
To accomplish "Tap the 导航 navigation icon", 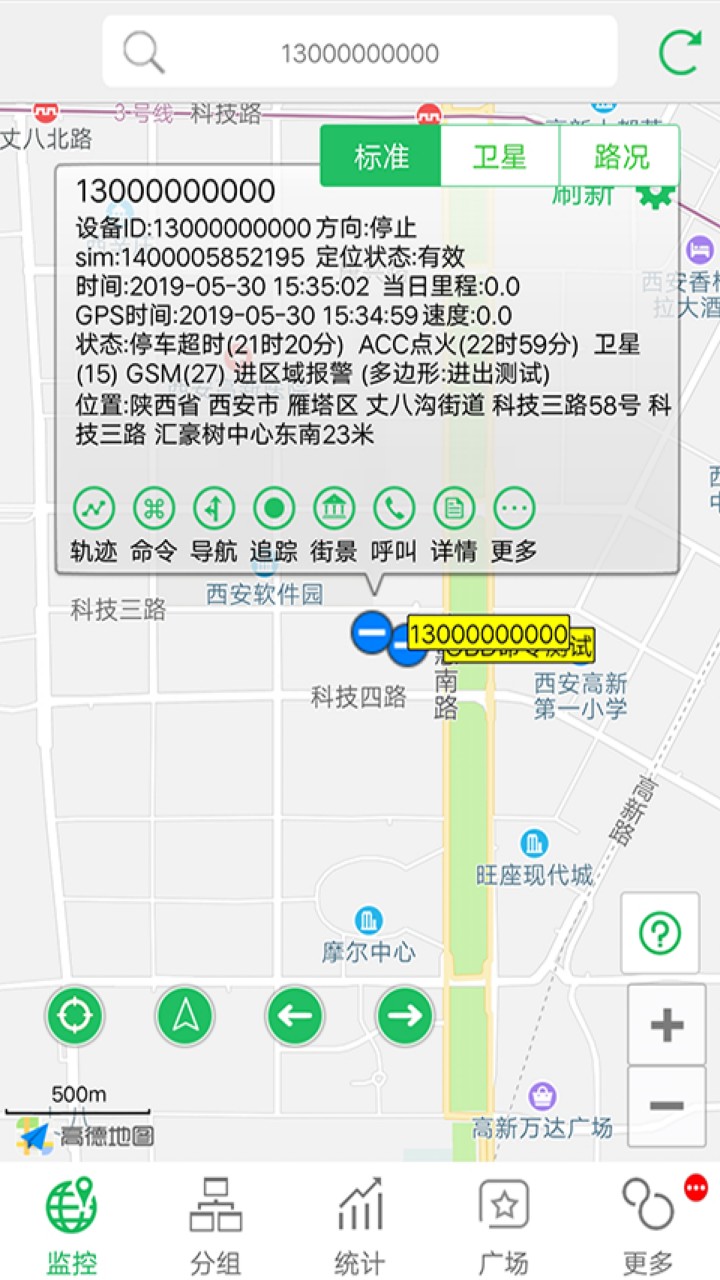I will [213, 508].
